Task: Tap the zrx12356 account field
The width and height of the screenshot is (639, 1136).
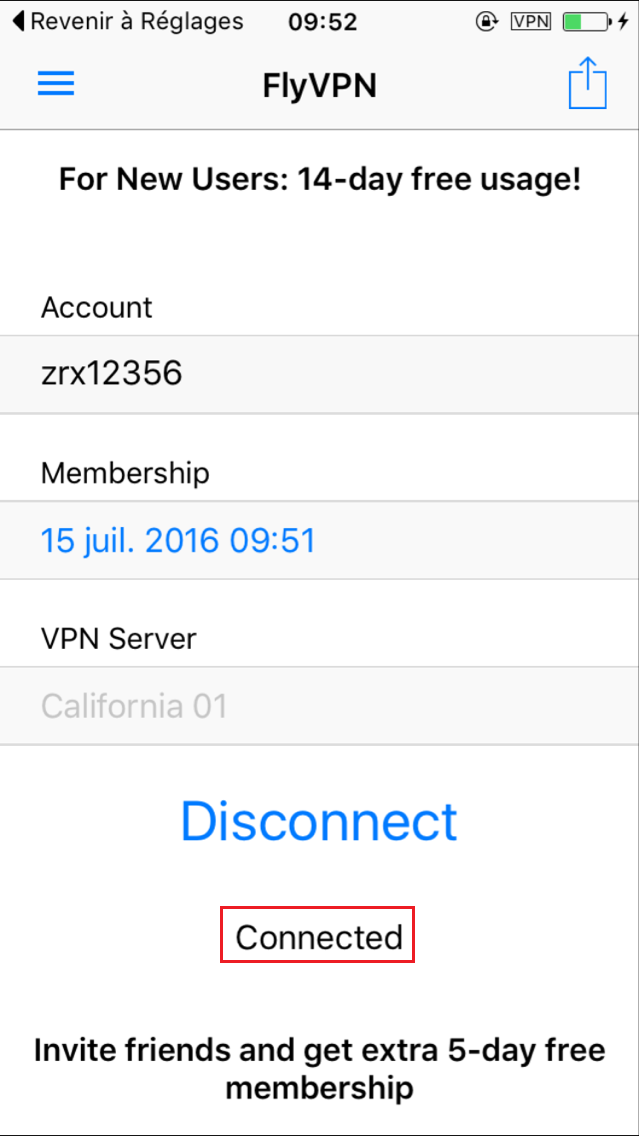Action: tap(320, 374)
